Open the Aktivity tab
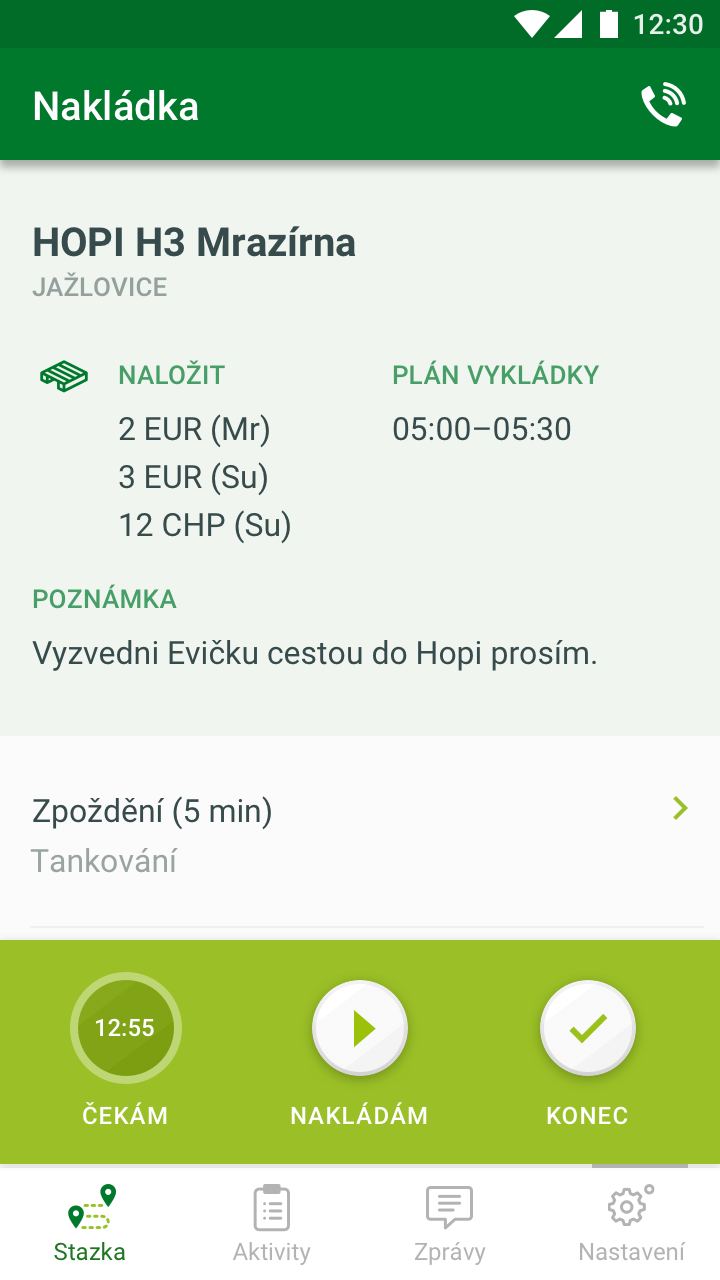This screenshot has height=1280, width=720. (271, 1223)
